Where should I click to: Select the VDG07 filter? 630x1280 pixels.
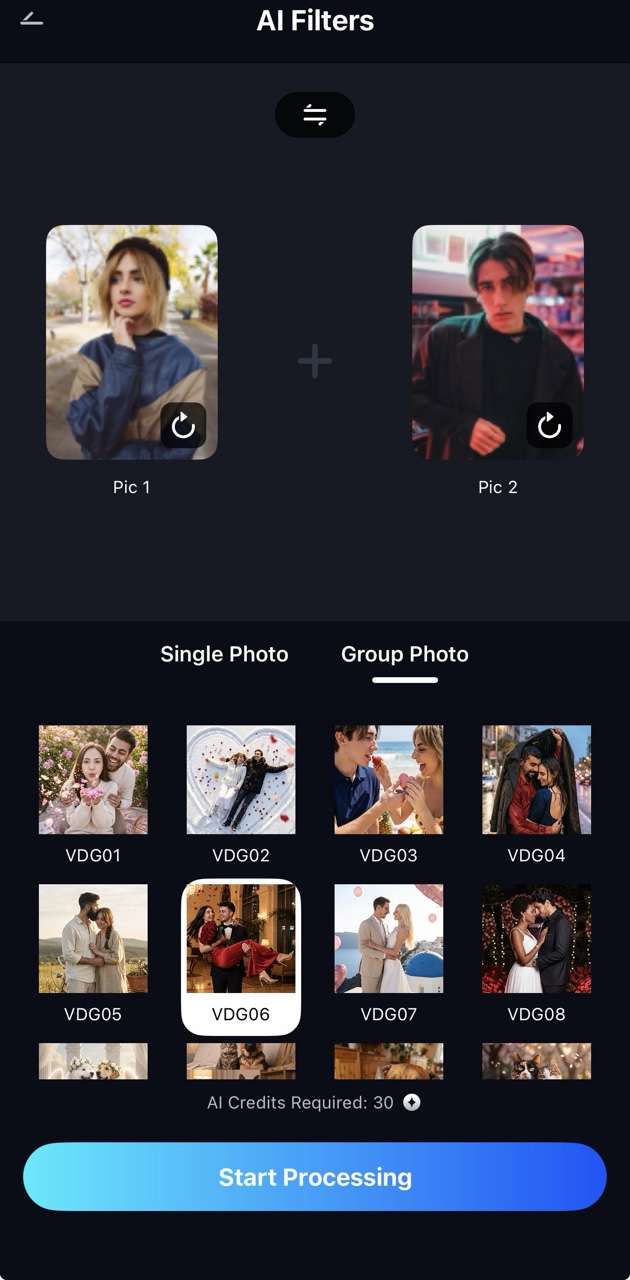coord(389,938)
